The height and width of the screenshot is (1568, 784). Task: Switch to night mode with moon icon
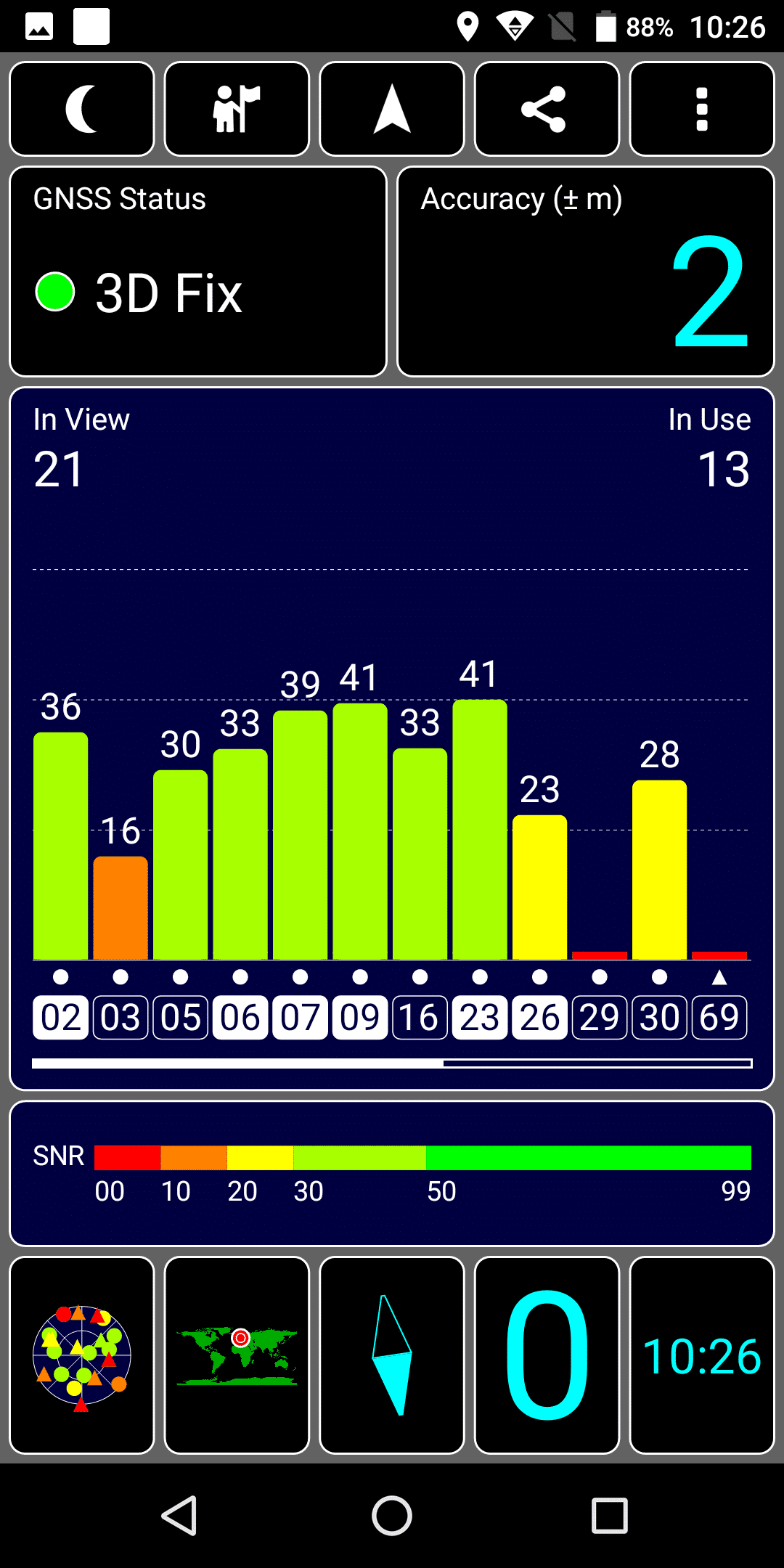tap(82, 109)
